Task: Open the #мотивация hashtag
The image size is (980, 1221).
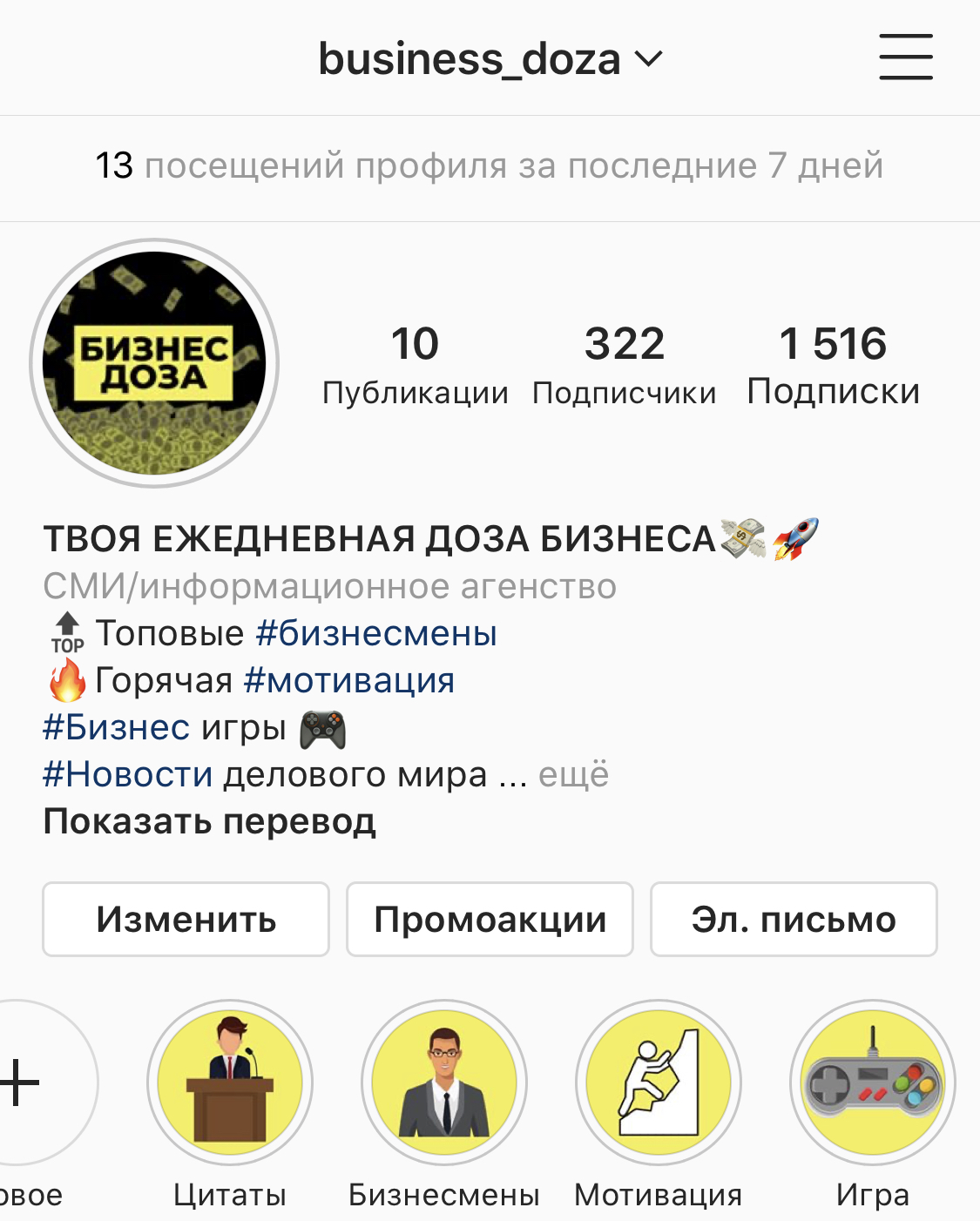Action: click(x=349, y=680)
